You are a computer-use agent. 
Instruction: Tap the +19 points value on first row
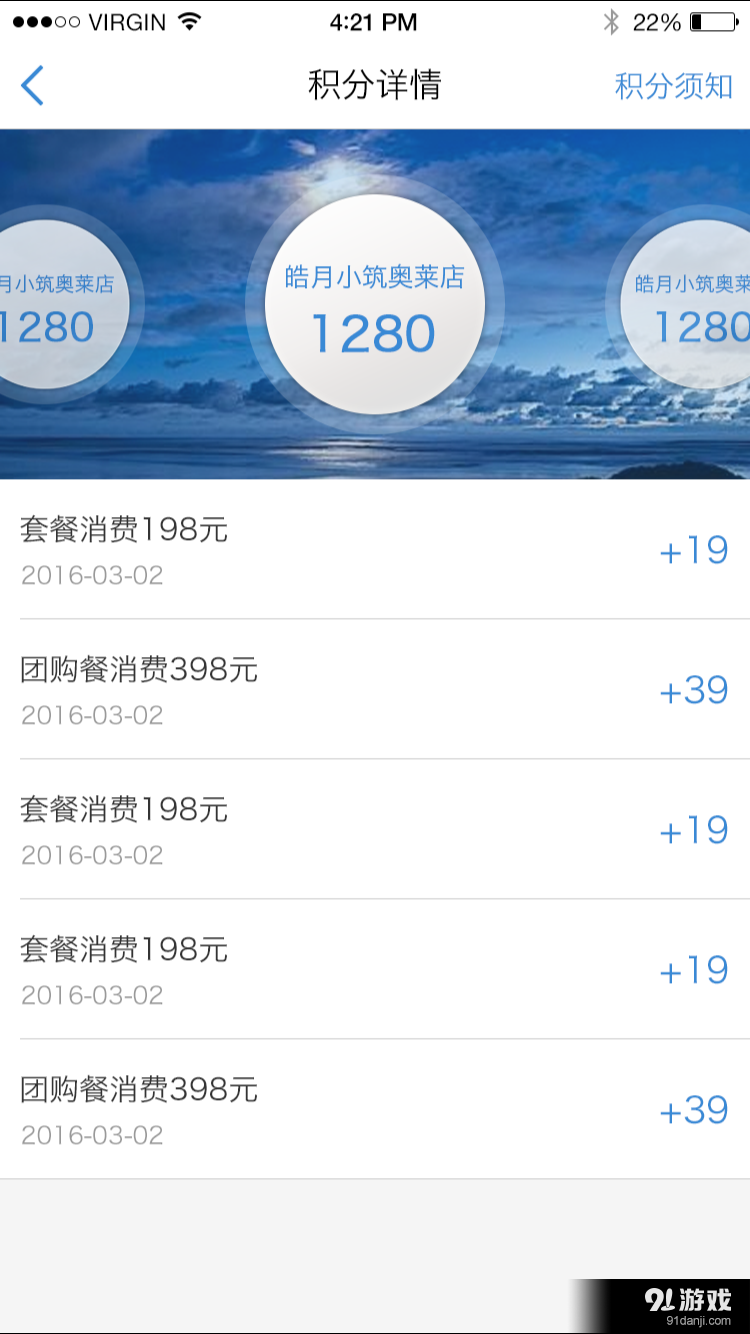point(694,549)
